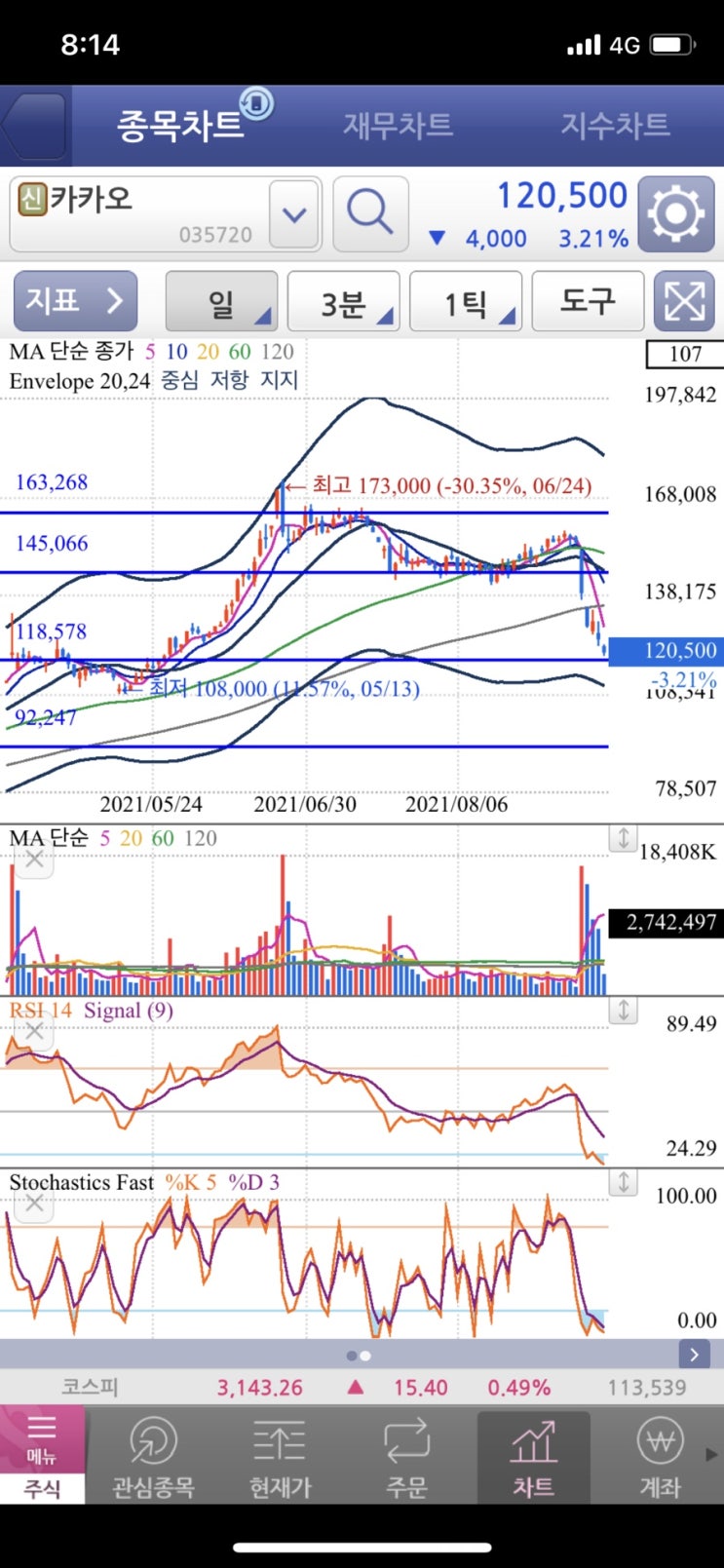724x1568 pixels.
Task: Open the 계좌 account screen
Action: pos(660,1457)
